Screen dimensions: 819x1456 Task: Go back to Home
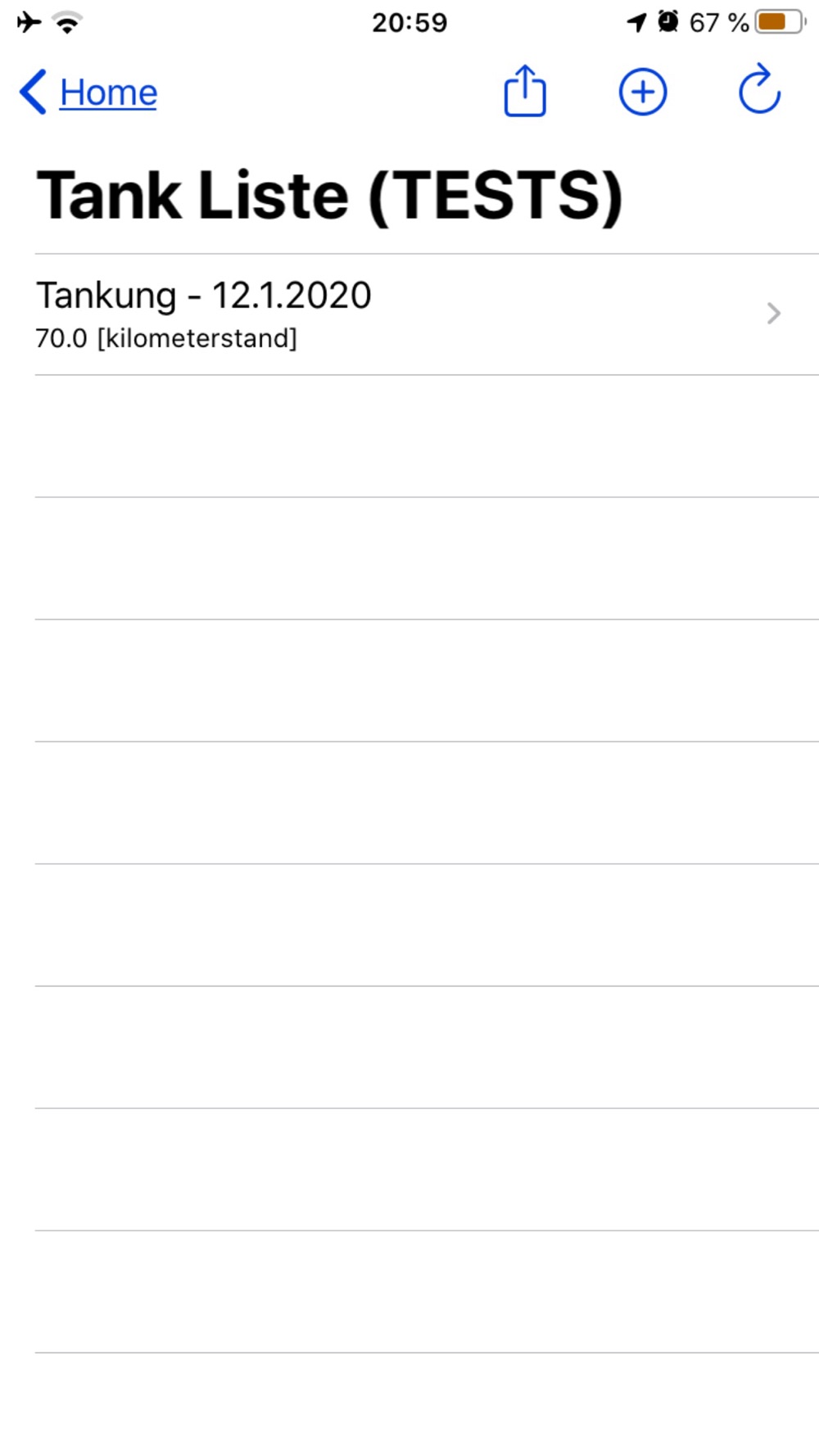coord(88,92)
